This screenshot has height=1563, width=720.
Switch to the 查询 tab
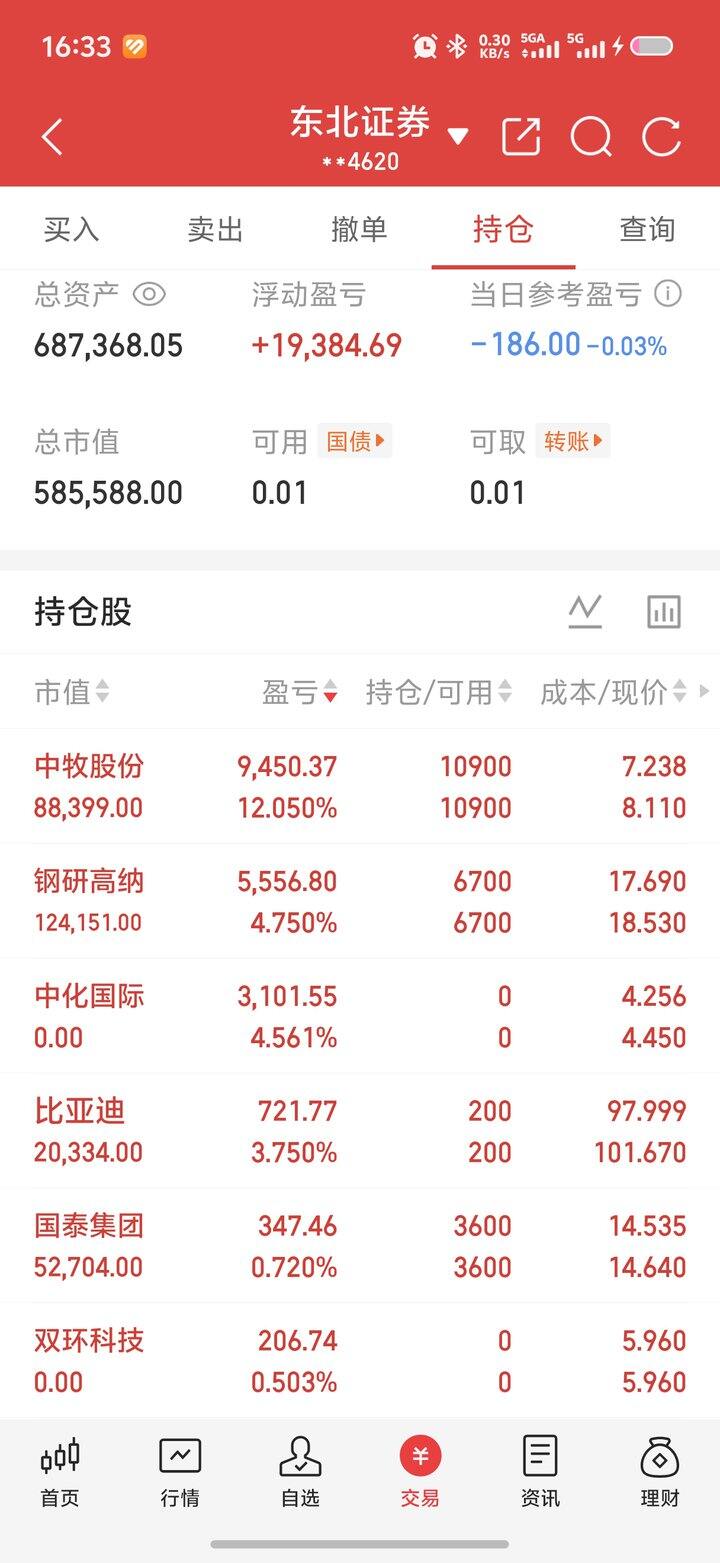646,229
